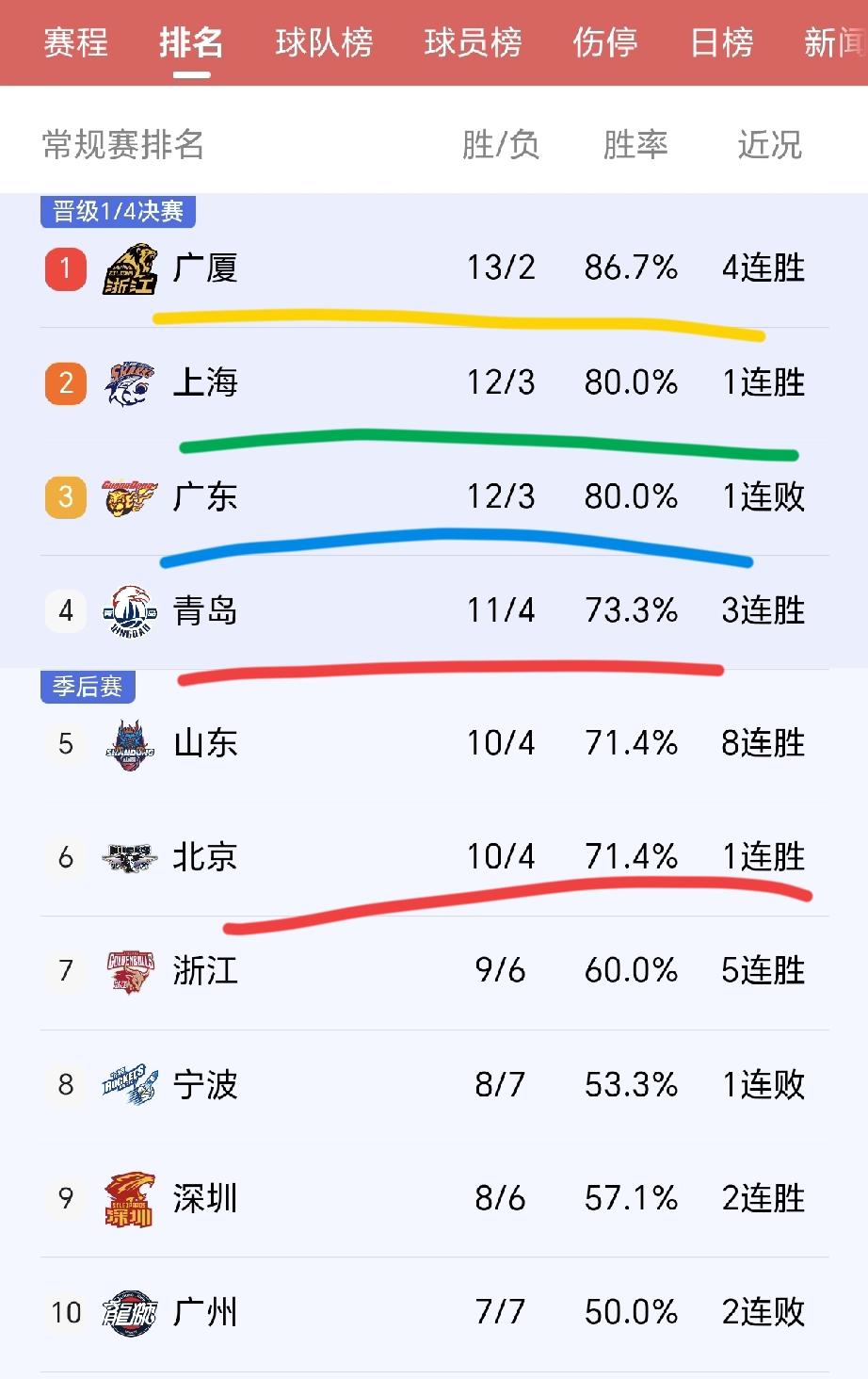Click the 季后赛 badge

(88, 687)
